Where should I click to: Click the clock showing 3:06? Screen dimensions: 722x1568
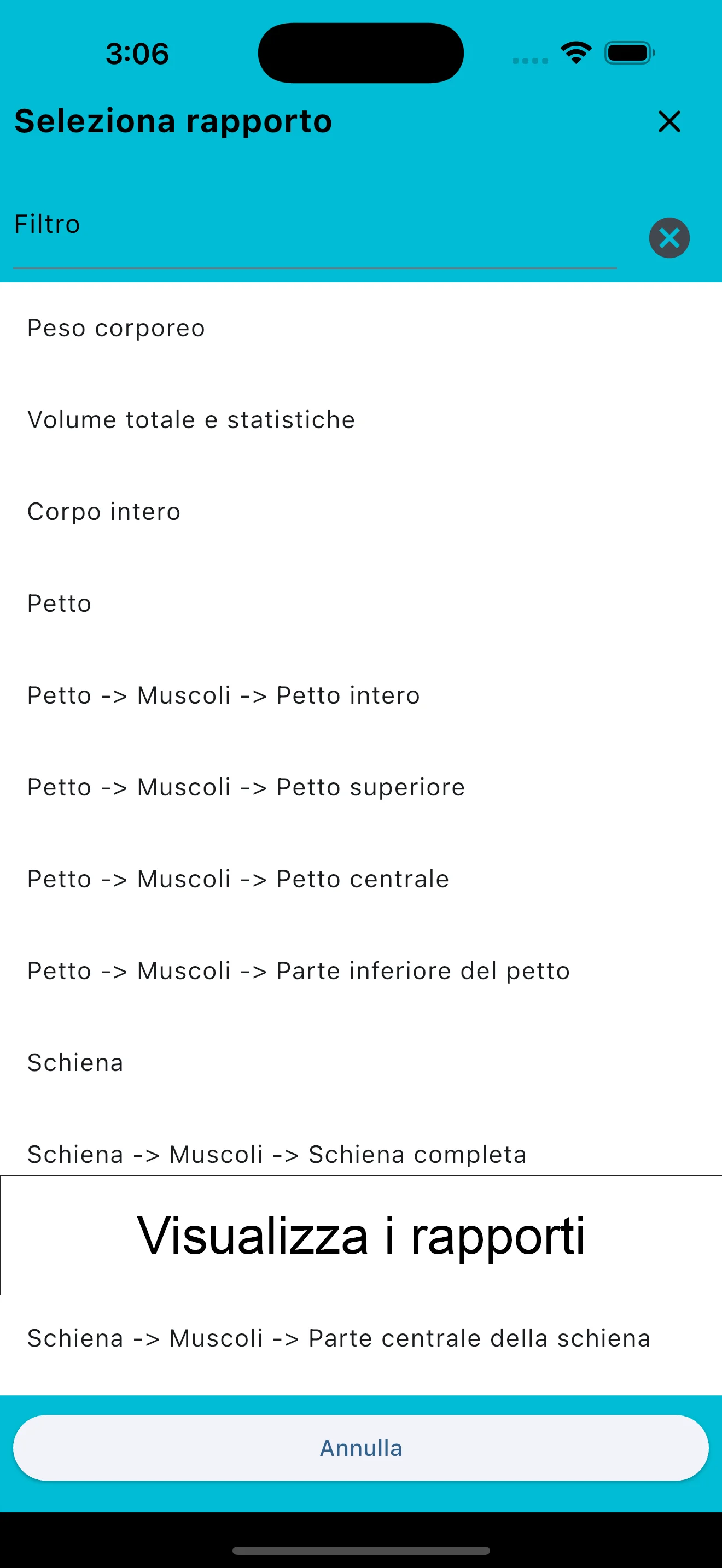pyautogui.click(x=135, y=54)
